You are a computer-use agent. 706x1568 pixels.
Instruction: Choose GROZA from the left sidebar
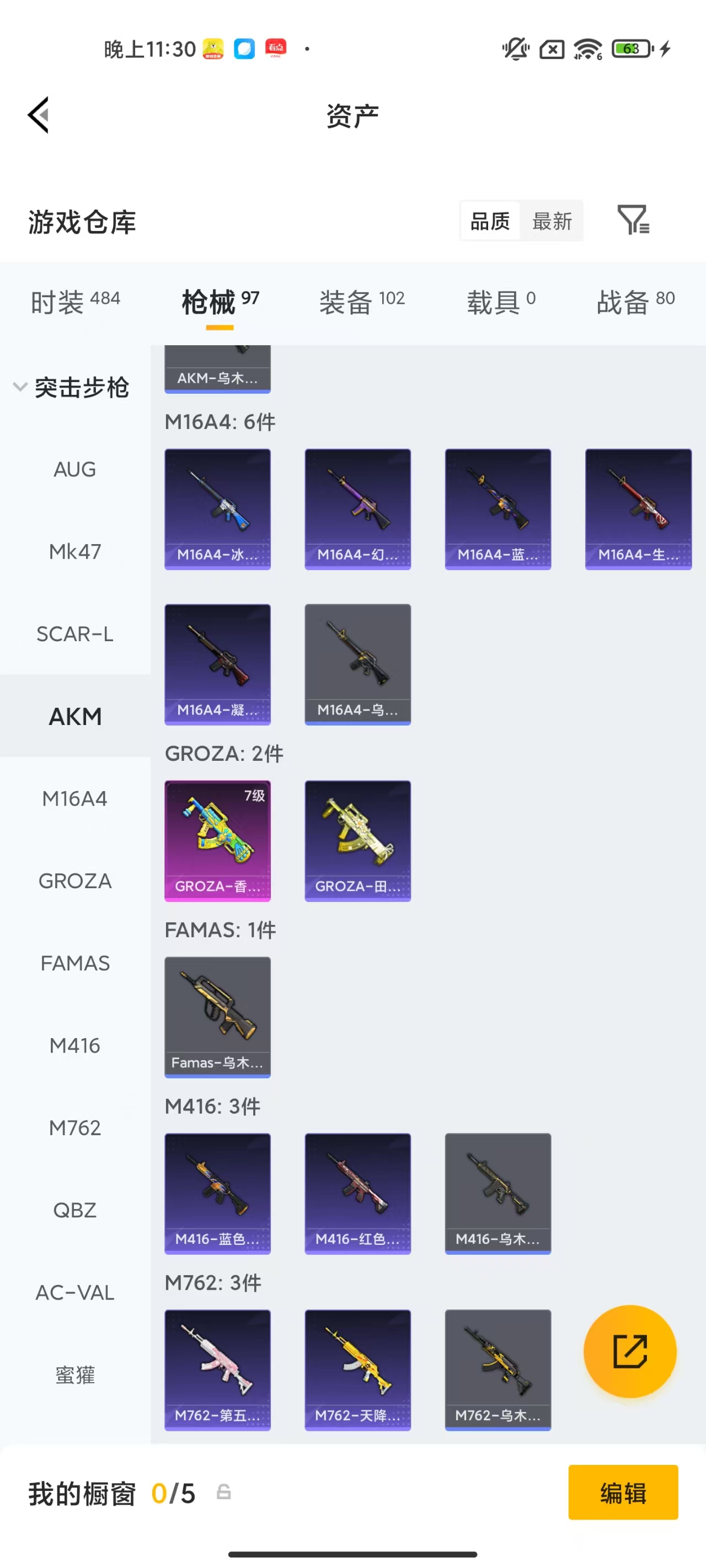pyautogui.click(x=75, y=881)
